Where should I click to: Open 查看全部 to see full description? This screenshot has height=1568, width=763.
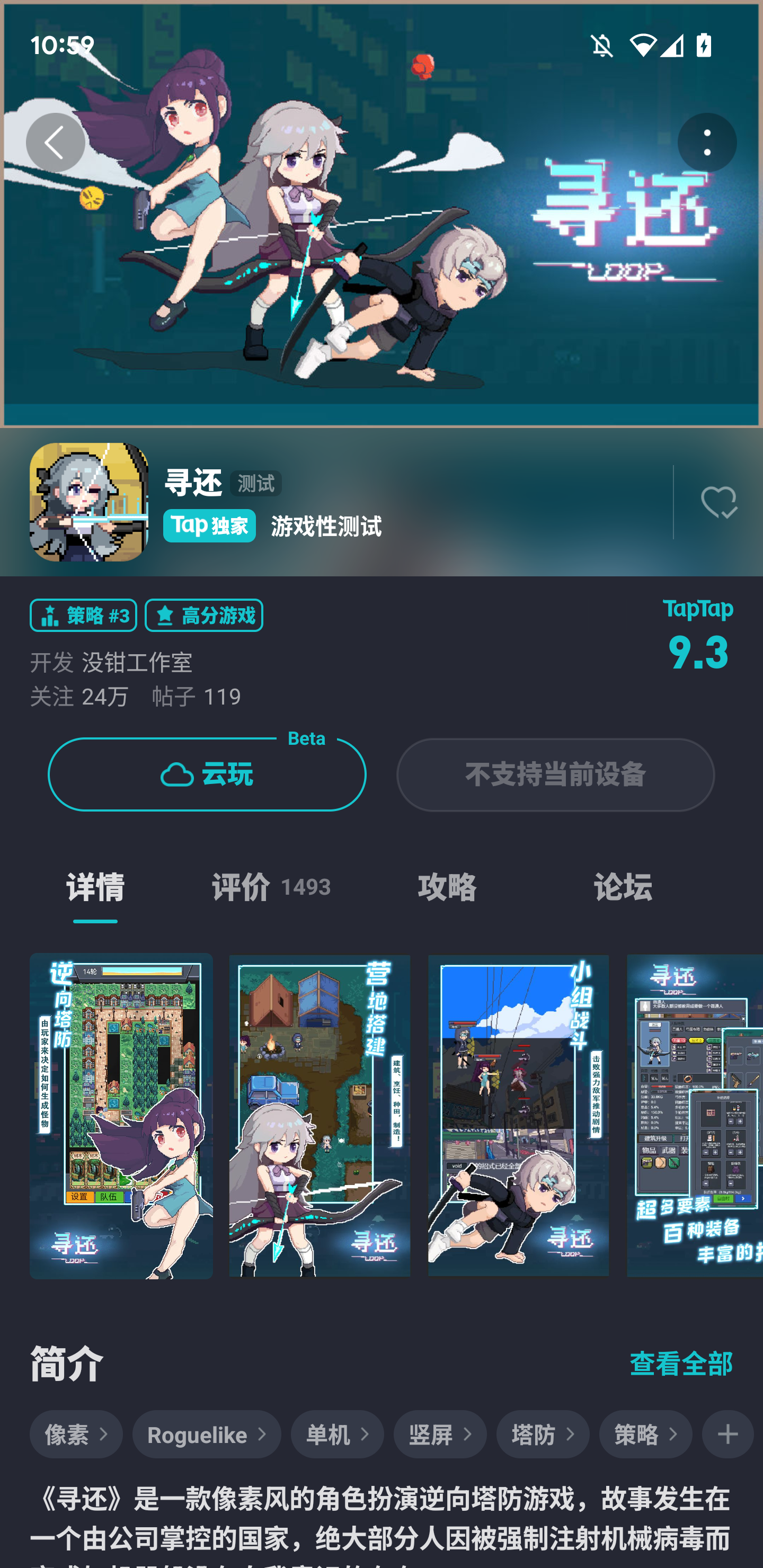point(681,1364)
